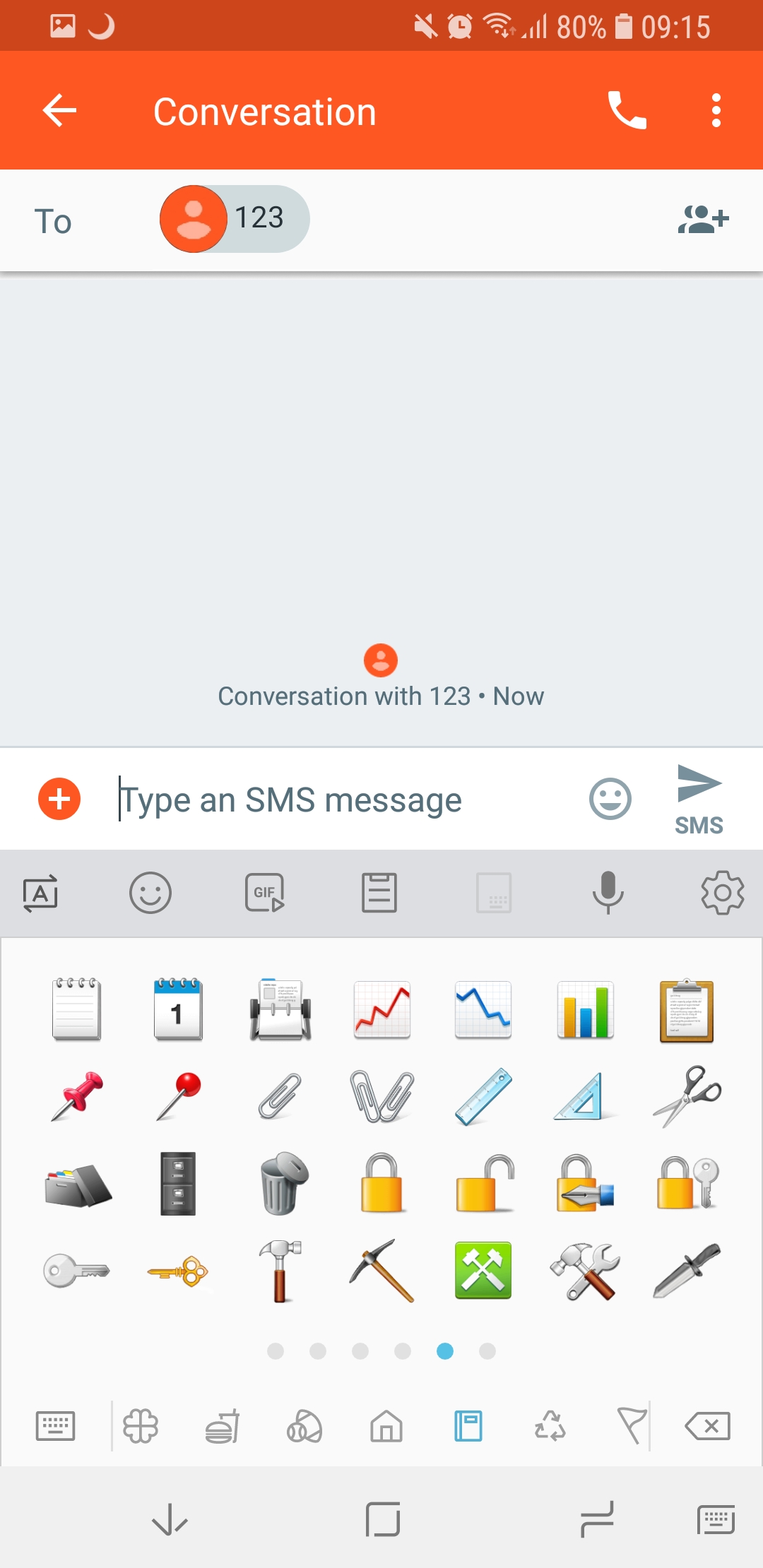Open the keyboard GIF search
Viewport: 763px width, 1568px height.
pyautogui.click(x=265, y=893)
